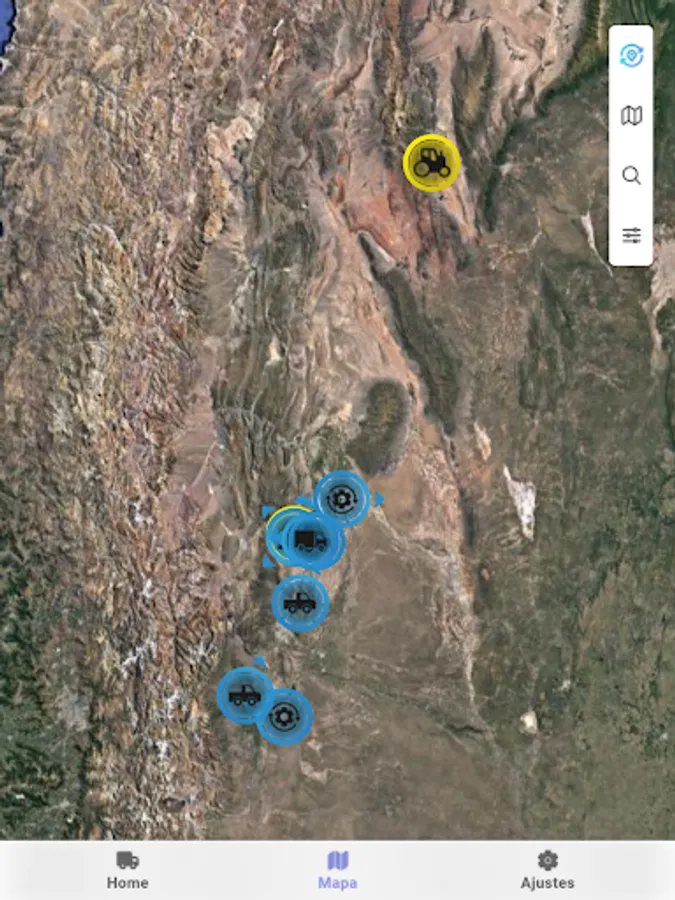
Task: Search with the magnifier icon
Action: tap(631, 176)
